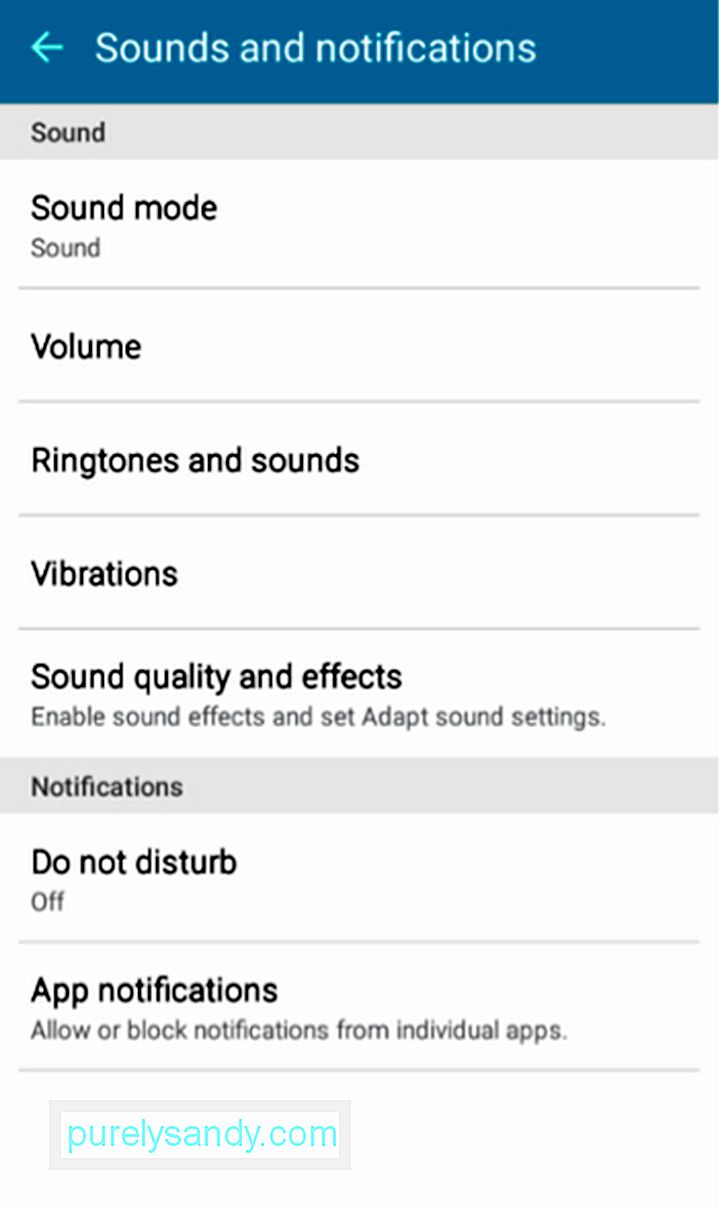Go back using the arrow icon
The width and height of the screenshot is (719, 1210).
[47, 47]
